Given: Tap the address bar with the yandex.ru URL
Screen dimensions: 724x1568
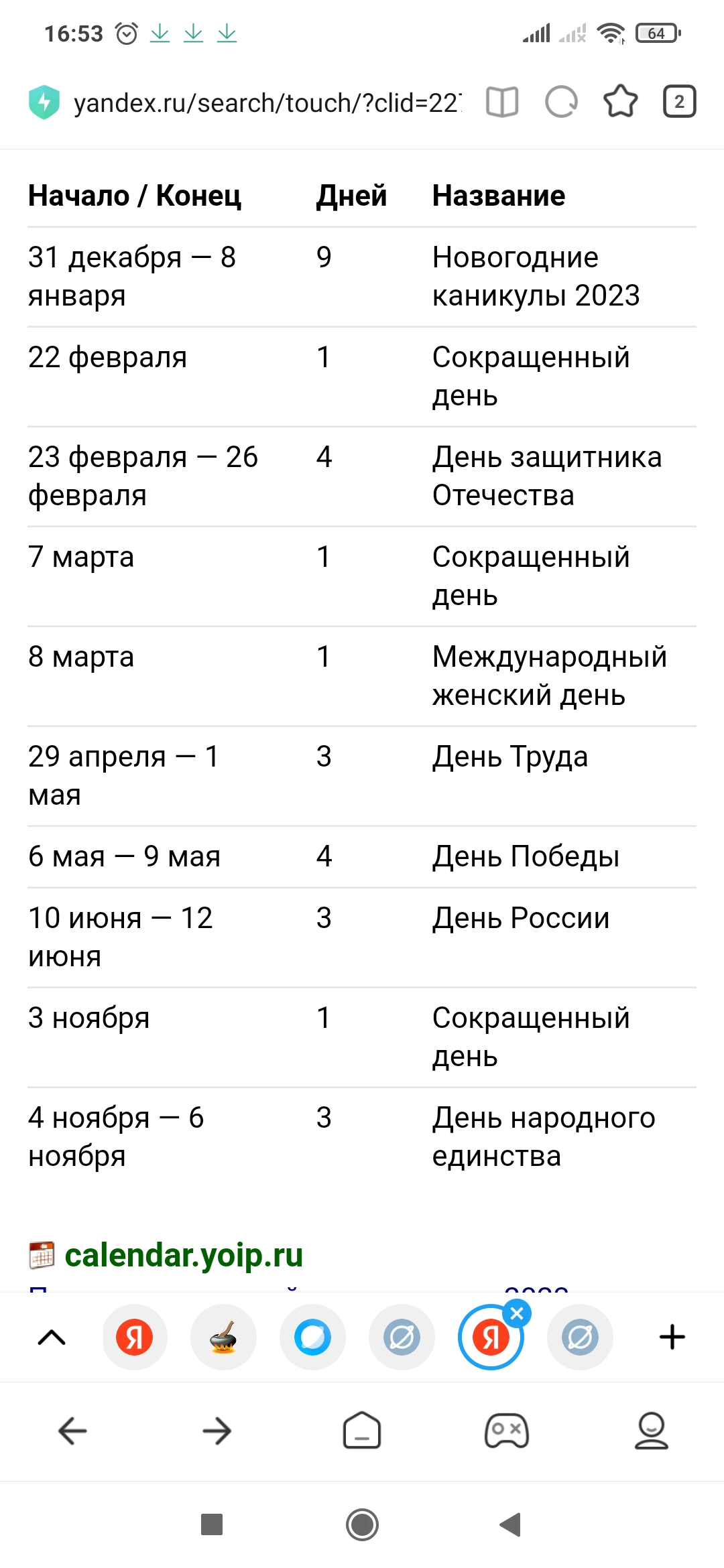Looking at the screenshot, I should pos(267,103).
